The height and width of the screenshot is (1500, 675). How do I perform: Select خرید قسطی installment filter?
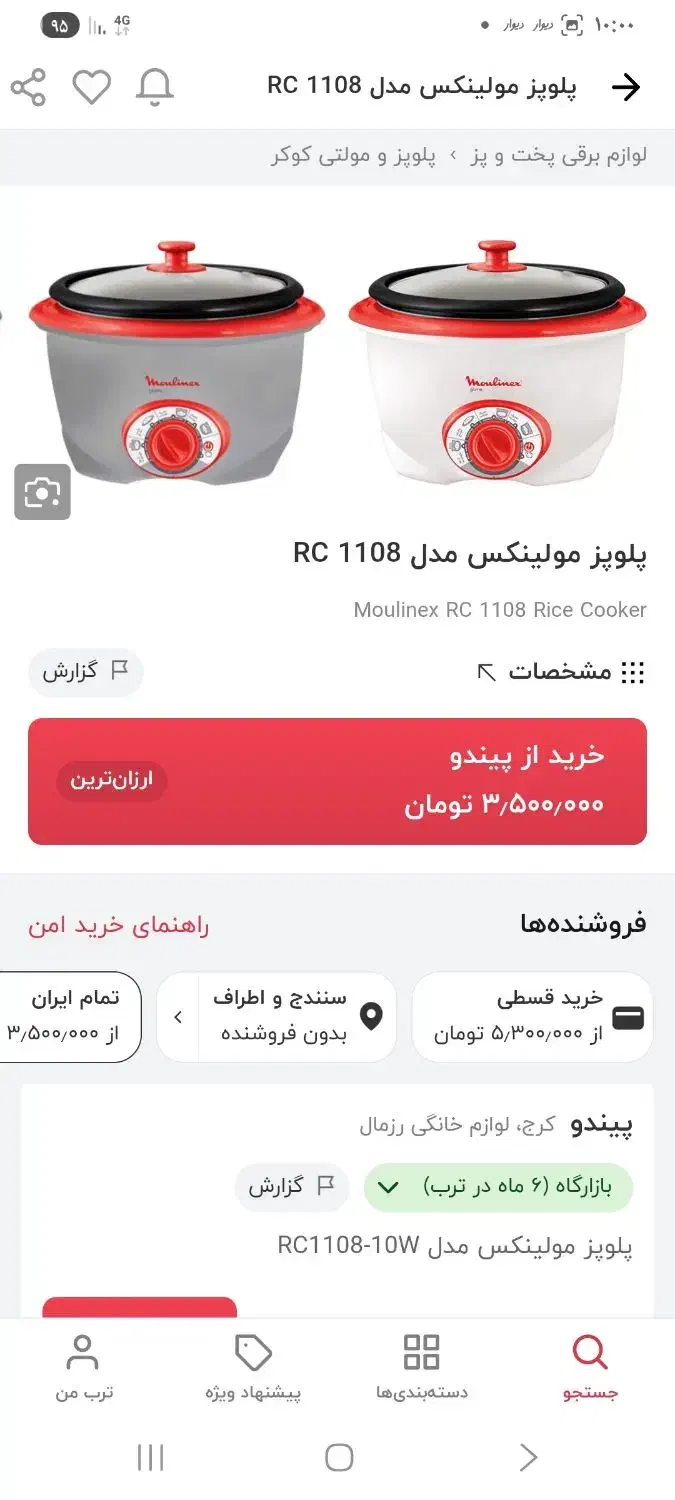(532, 1017)
